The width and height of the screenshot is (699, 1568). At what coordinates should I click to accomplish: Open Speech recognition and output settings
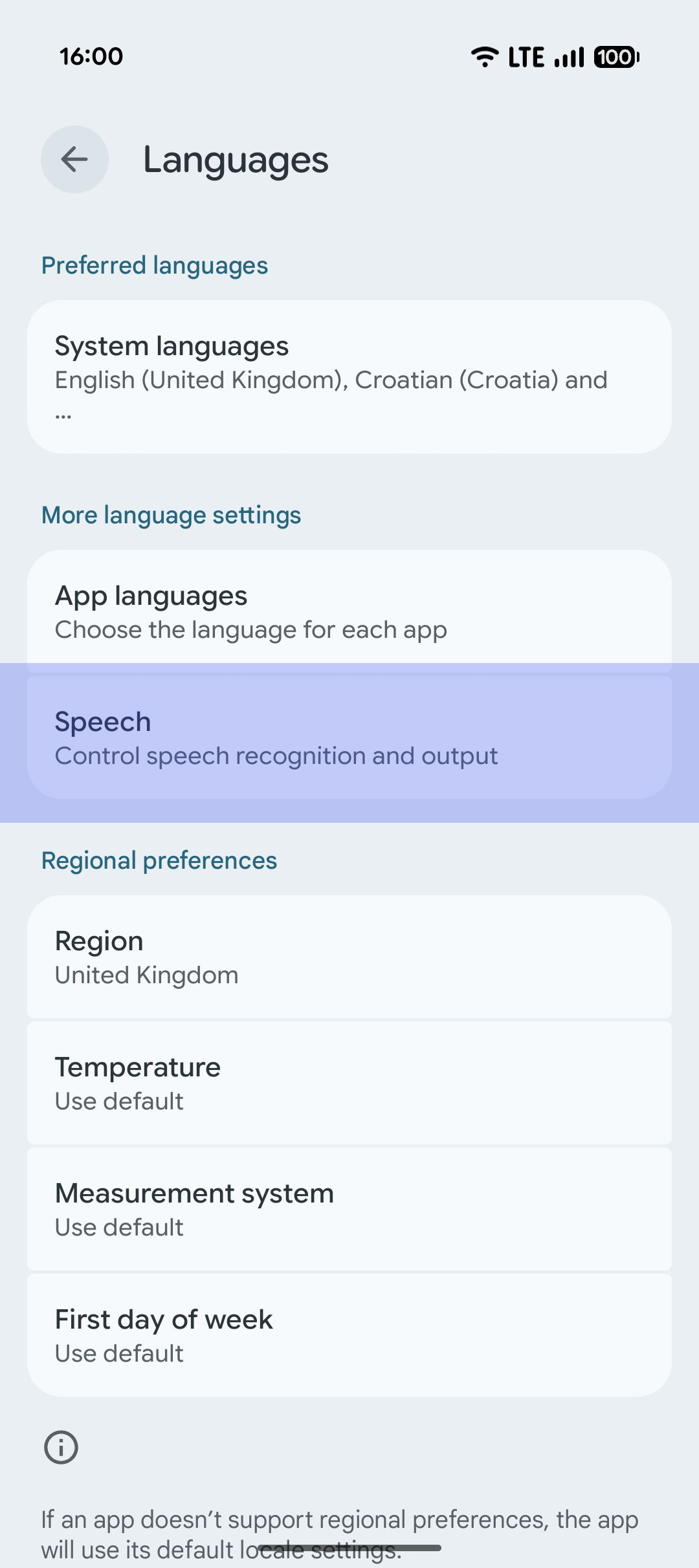pyautogui.click(x=349, y=737)
